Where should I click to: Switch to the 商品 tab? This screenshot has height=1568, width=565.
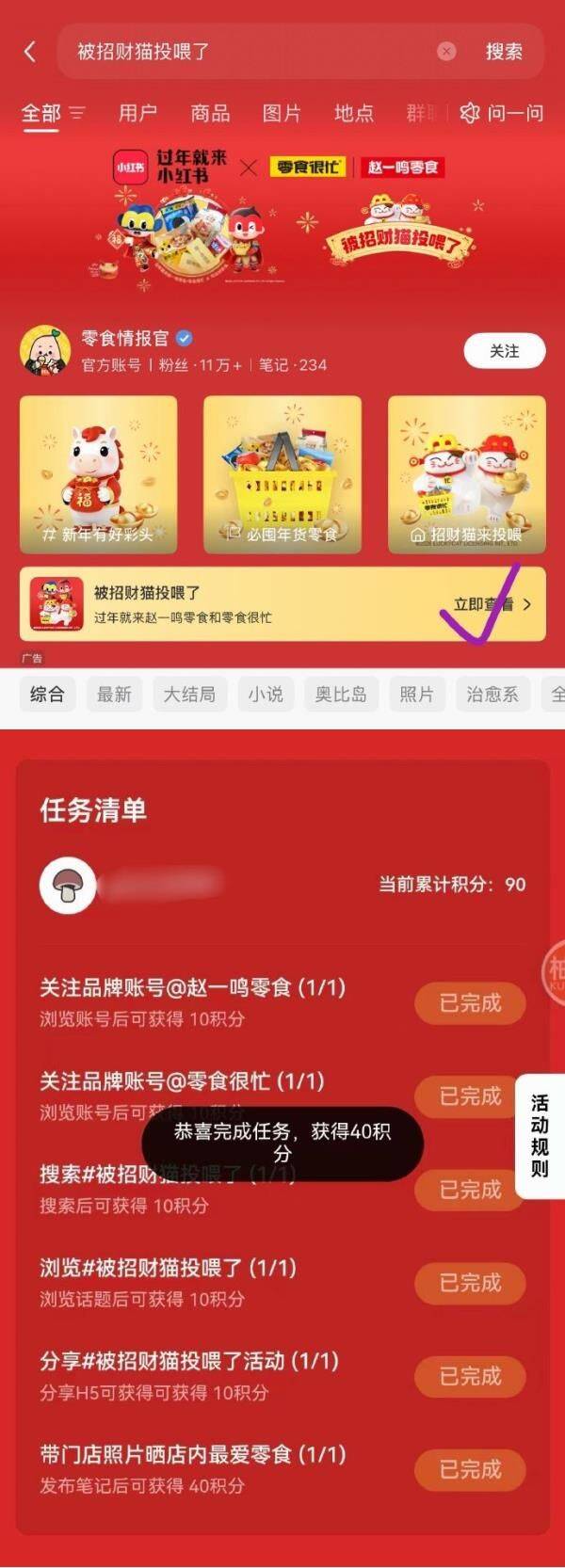click(x=210, y=114)
